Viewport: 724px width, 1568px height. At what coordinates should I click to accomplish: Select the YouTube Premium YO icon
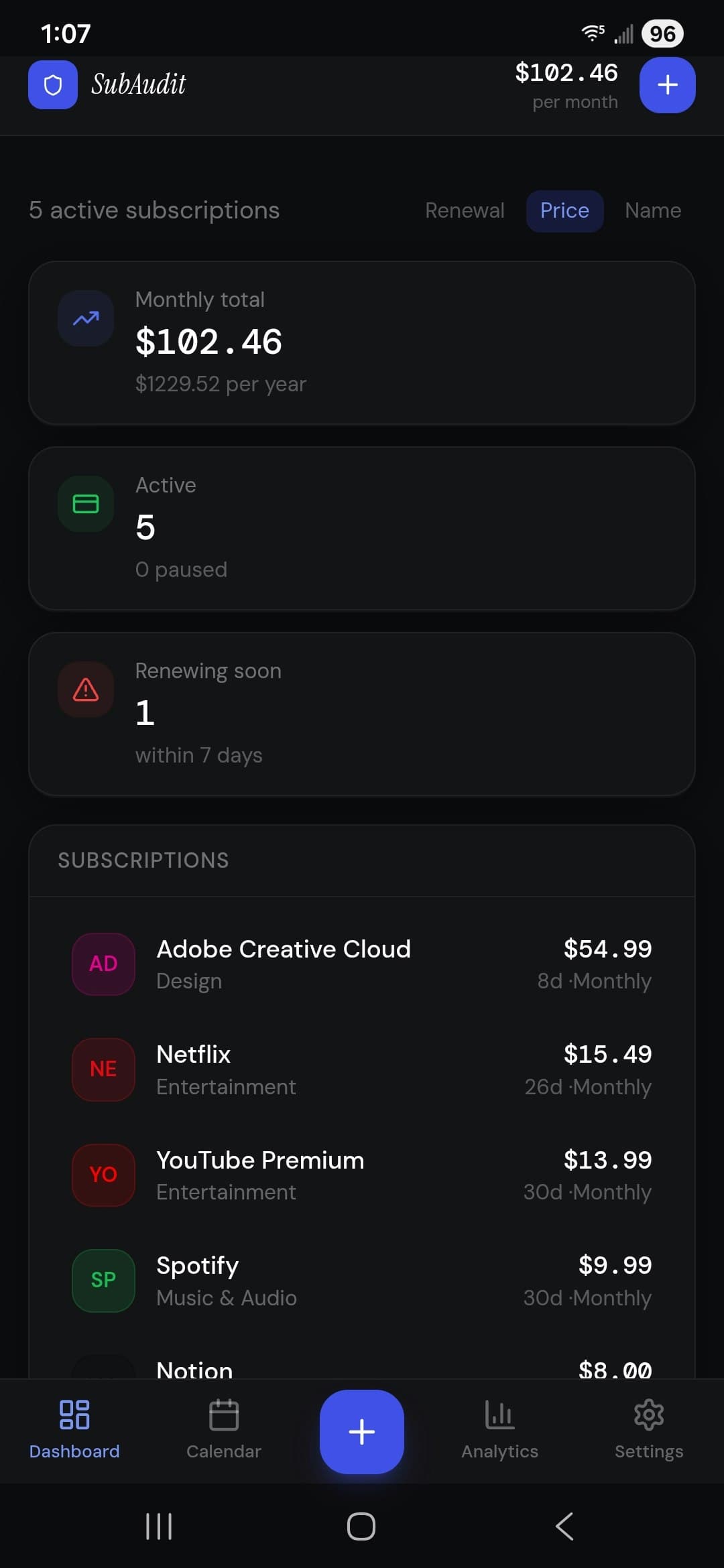tap(103, 1175)
